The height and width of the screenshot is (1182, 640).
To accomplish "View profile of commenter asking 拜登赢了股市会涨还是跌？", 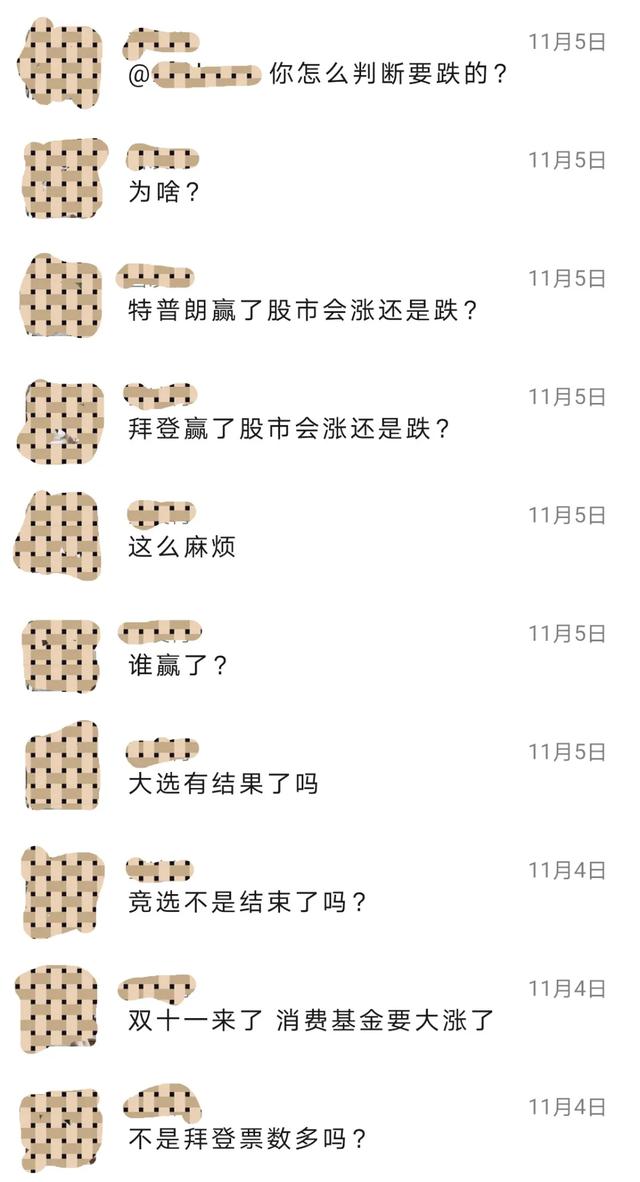I will pyautogui.click(x=62, y=418).
